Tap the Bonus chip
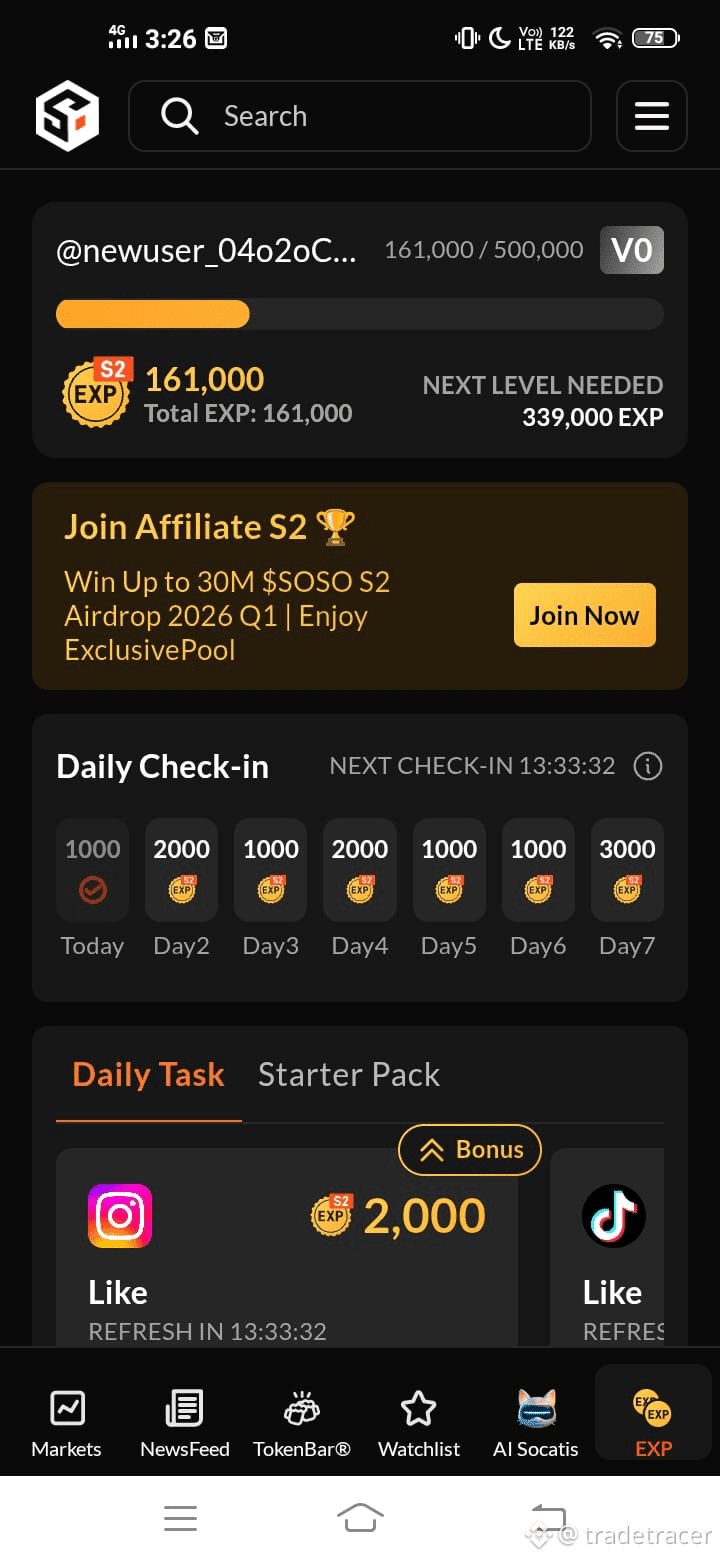Viewport: 720px width, 1560px height. click(470, 1150)
